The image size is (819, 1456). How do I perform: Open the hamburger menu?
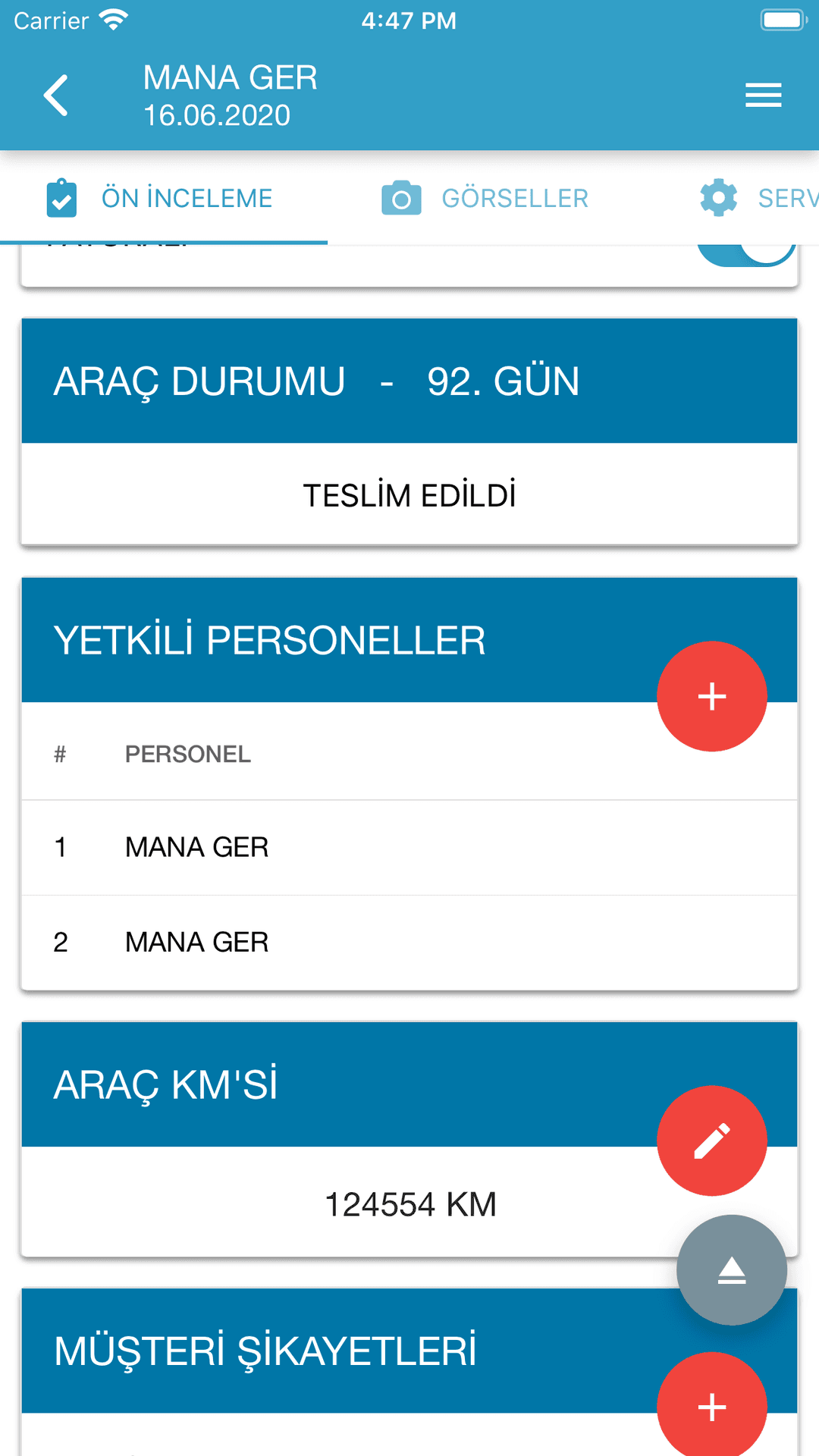(x=763, y=96)
